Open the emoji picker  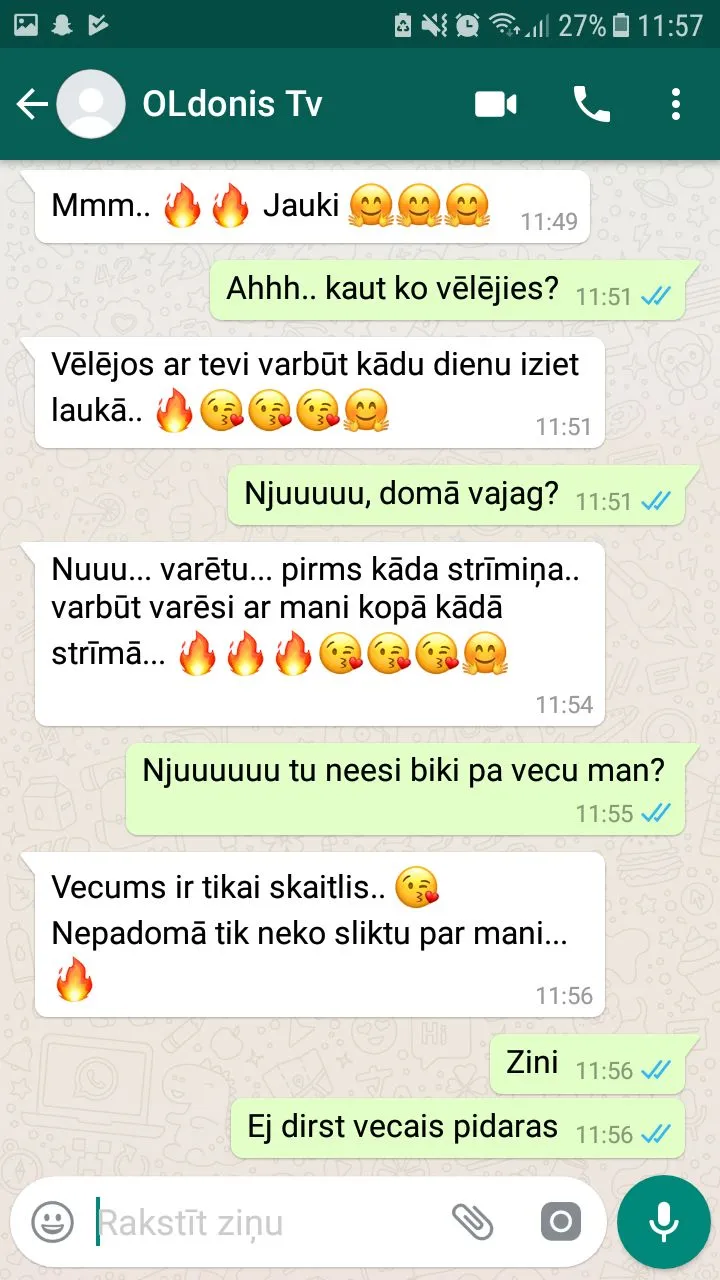pos(53,1222)
